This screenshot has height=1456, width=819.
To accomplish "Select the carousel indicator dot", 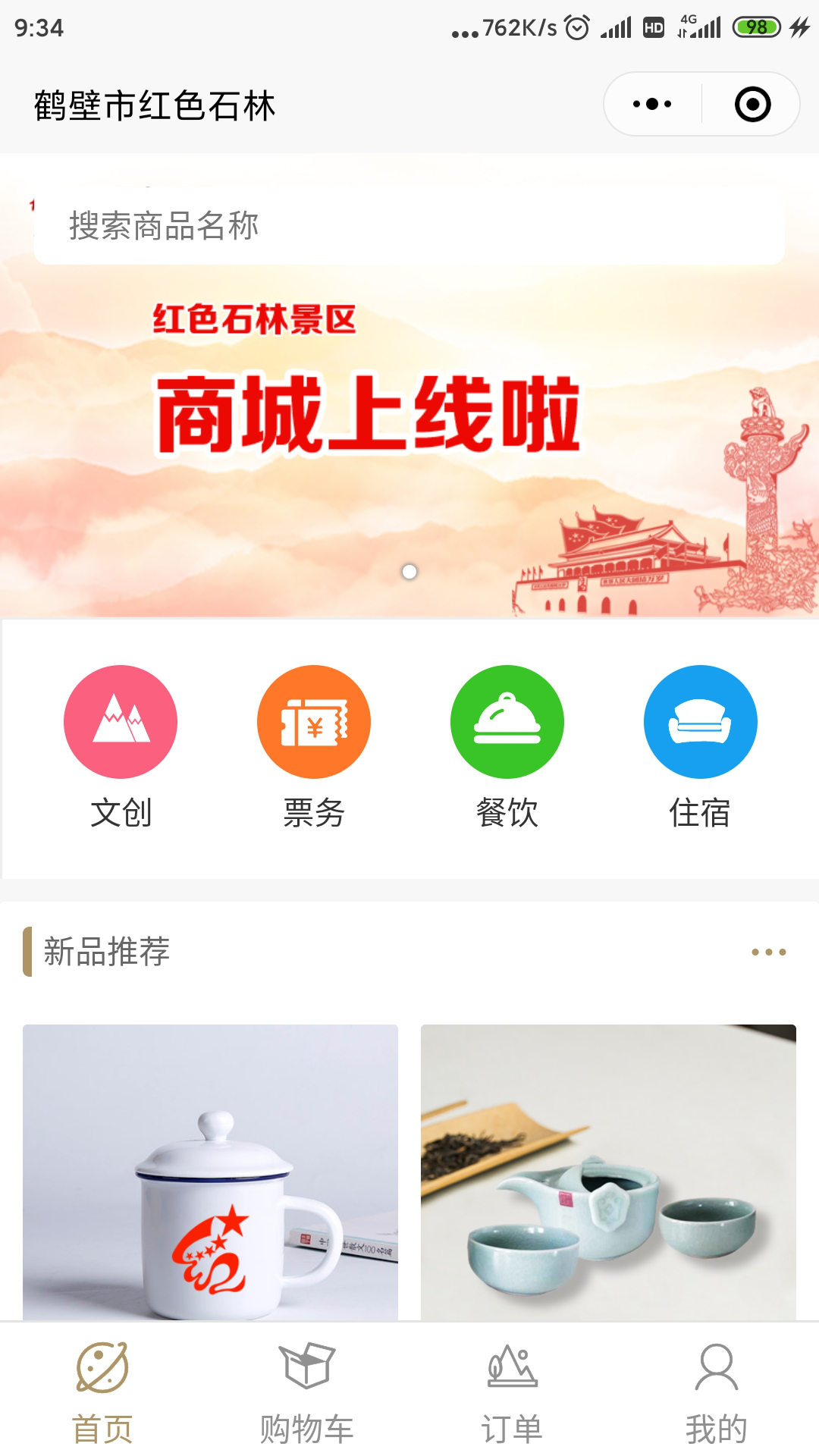I will [x=410, y=573].
